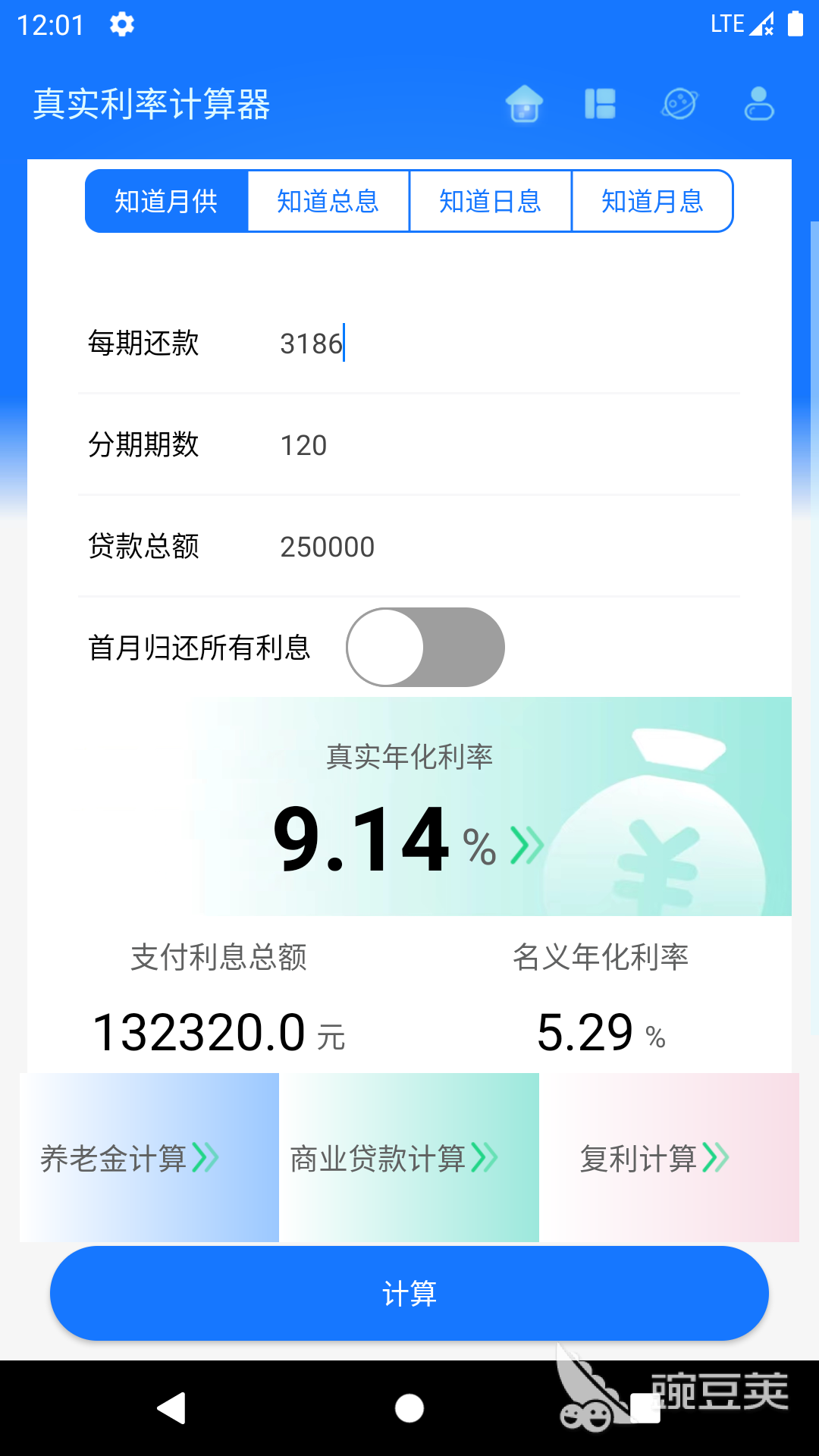Enable the first-month interest repayment option

tap(426, 646)
